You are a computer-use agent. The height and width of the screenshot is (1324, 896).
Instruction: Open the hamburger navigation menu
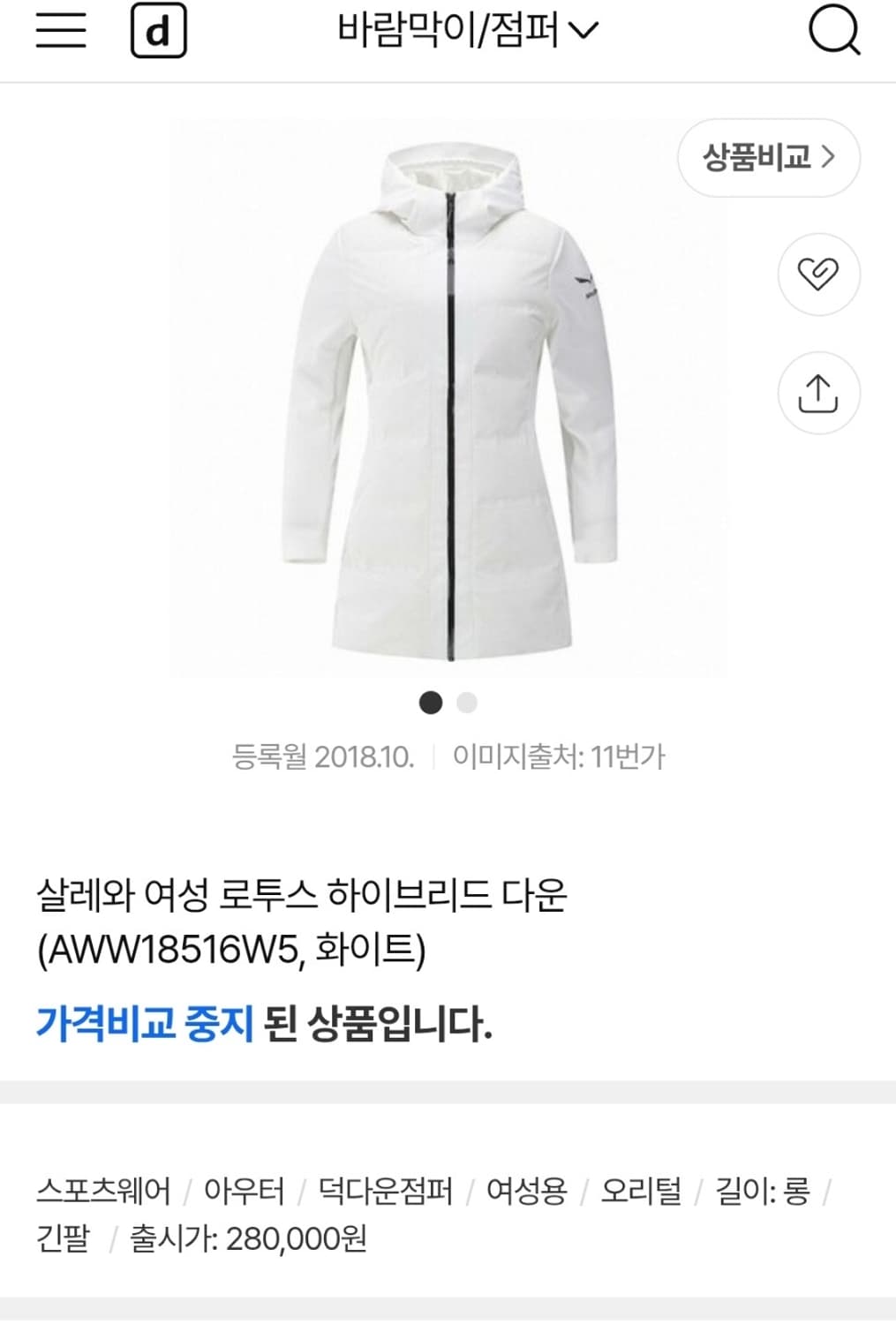[x=60, y=29]
